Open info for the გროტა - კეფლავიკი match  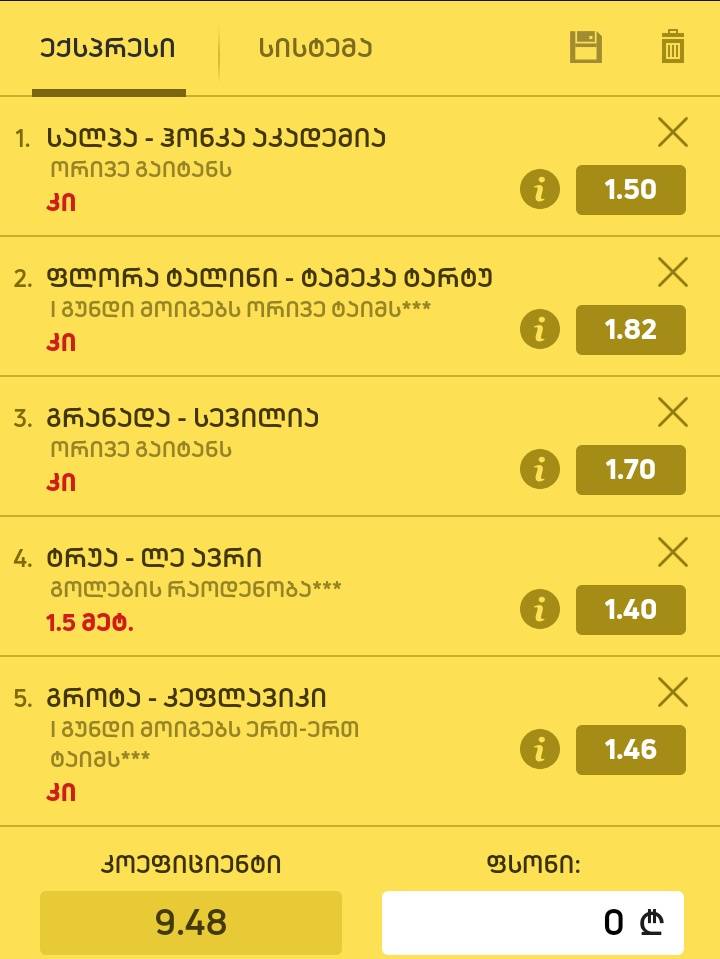[x=538, y=750]
